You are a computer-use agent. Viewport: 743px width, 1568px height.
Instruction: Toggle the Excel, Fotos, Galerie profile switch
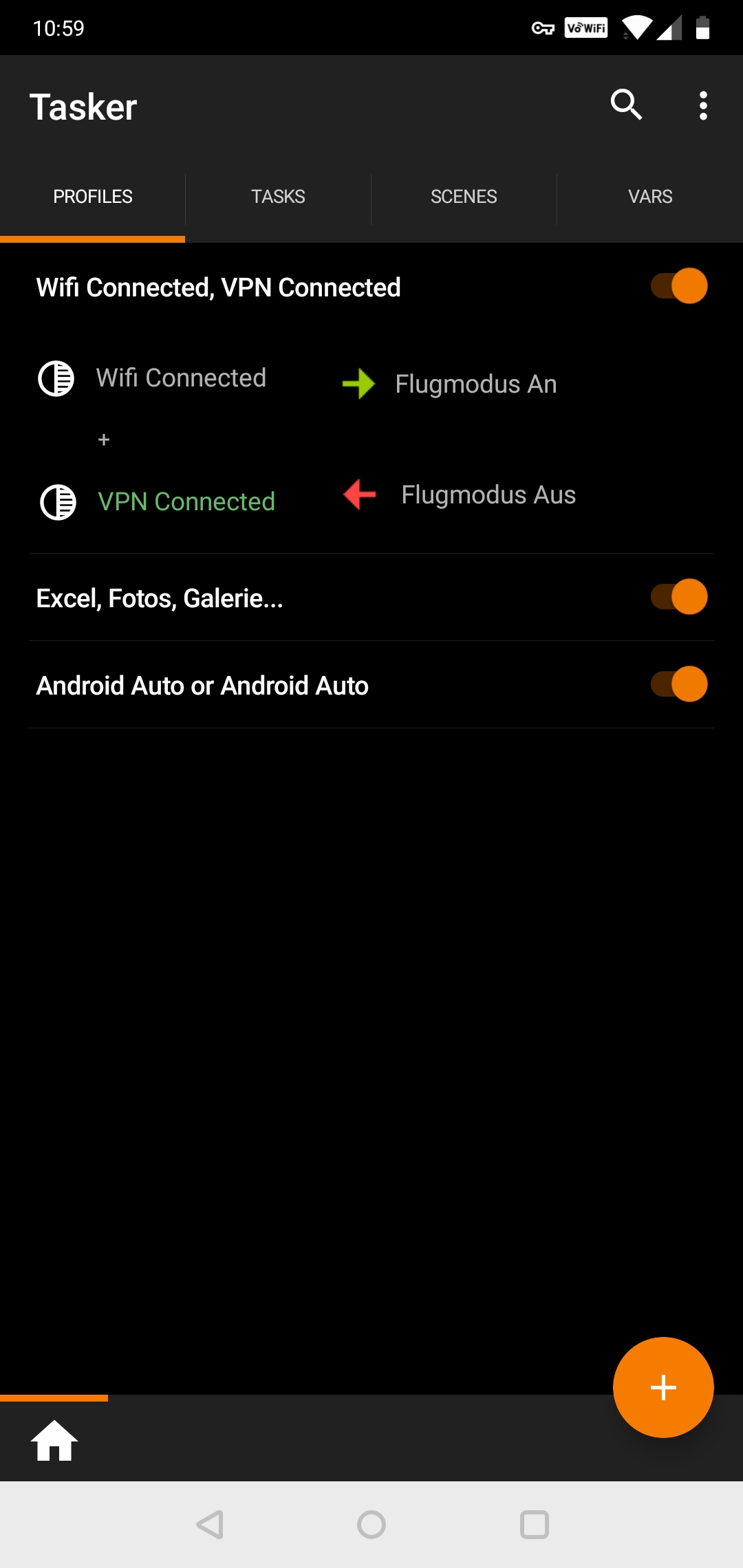tap(679, 597)
